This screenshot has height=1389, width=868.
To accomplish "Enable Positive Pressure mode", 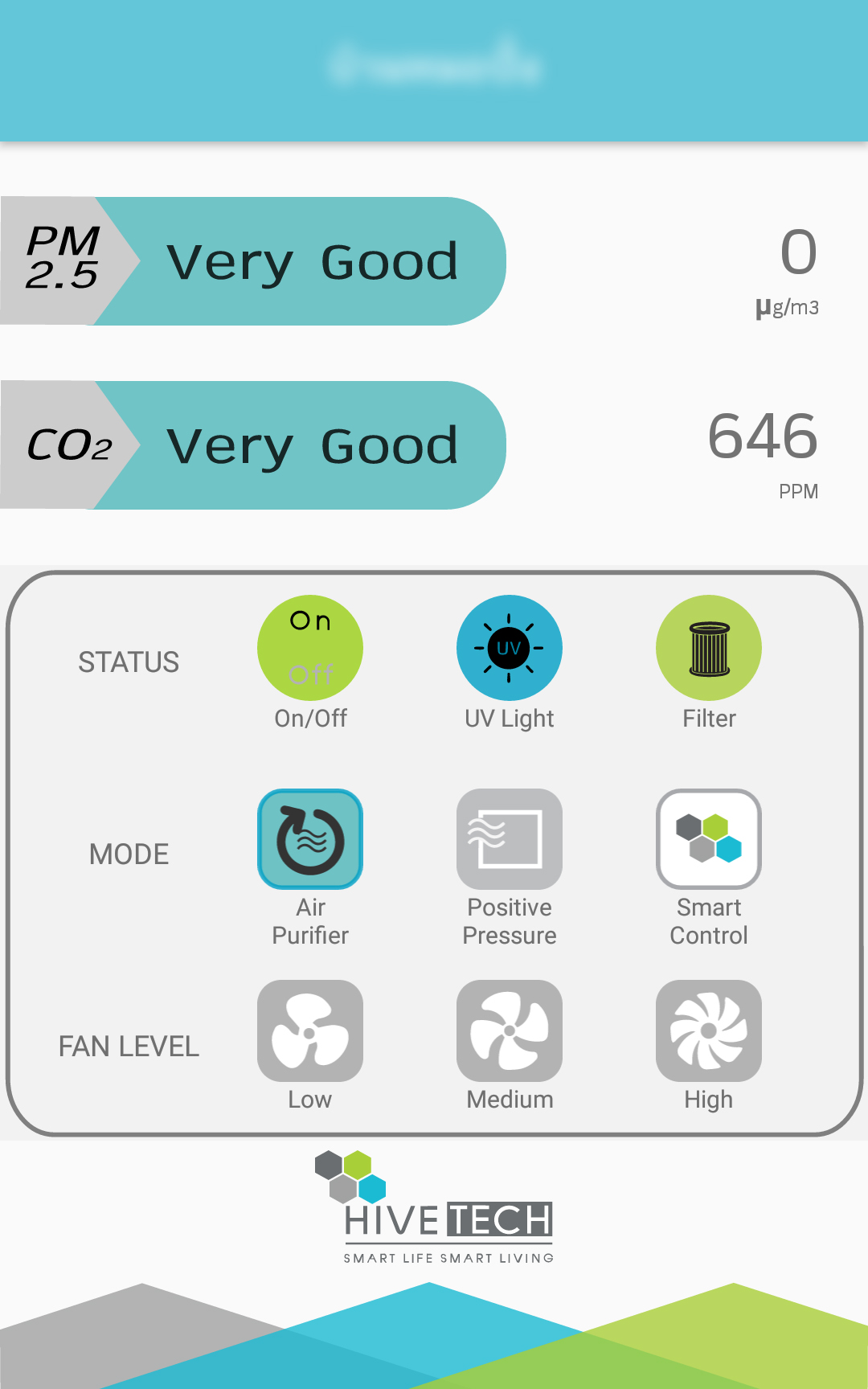I will pos(510,838).
